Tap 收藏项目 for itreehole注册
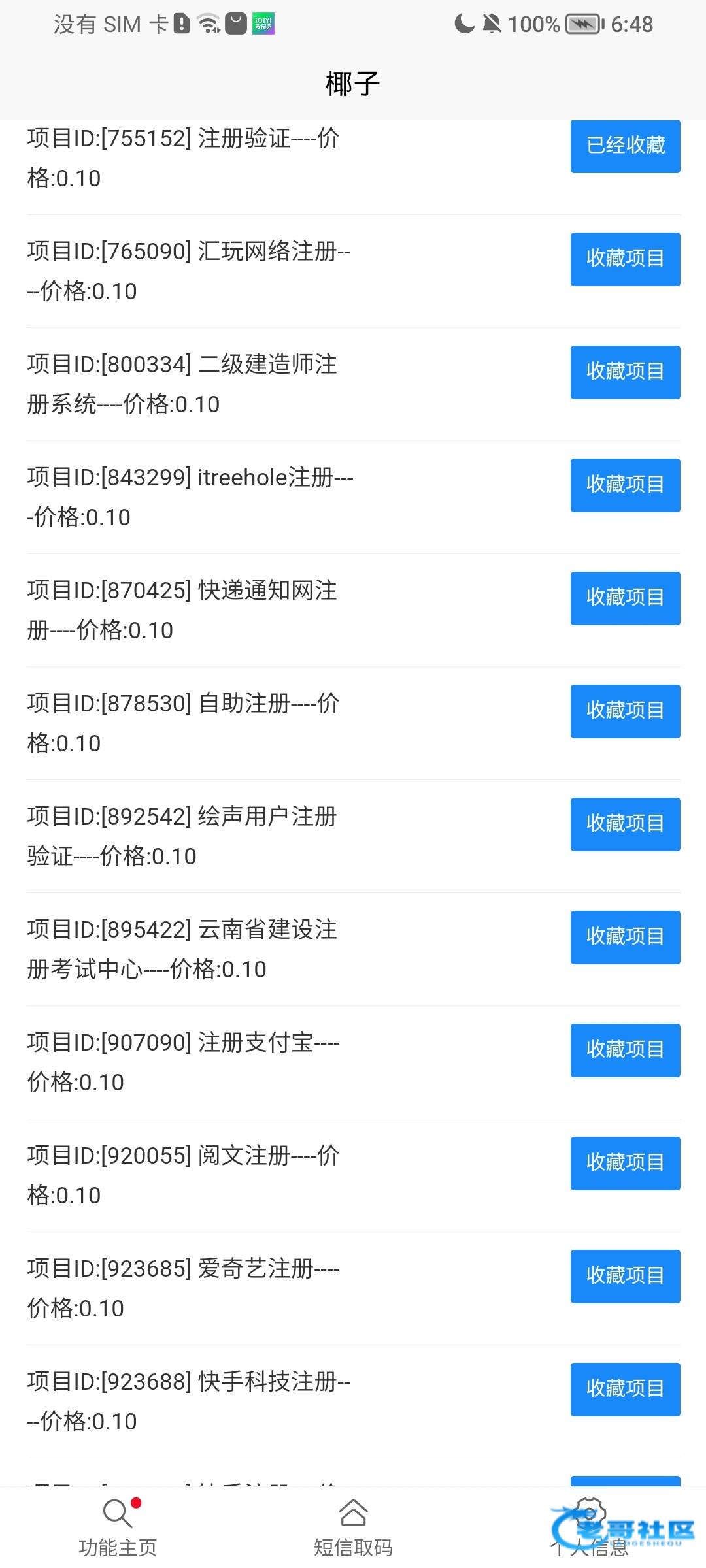706x1568 pixels. (x=625, y=485)
